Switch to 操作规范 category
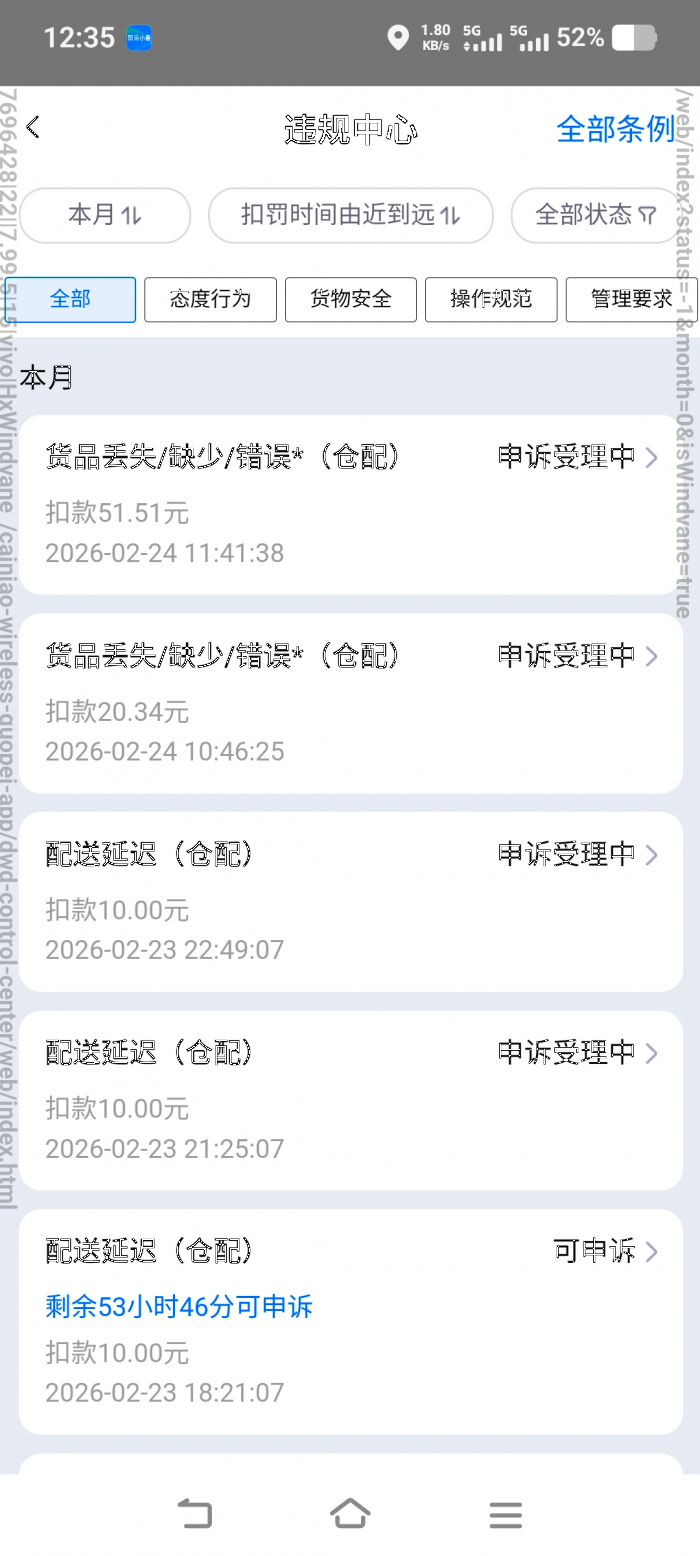The image size is (700, 1556). [491, 299]
